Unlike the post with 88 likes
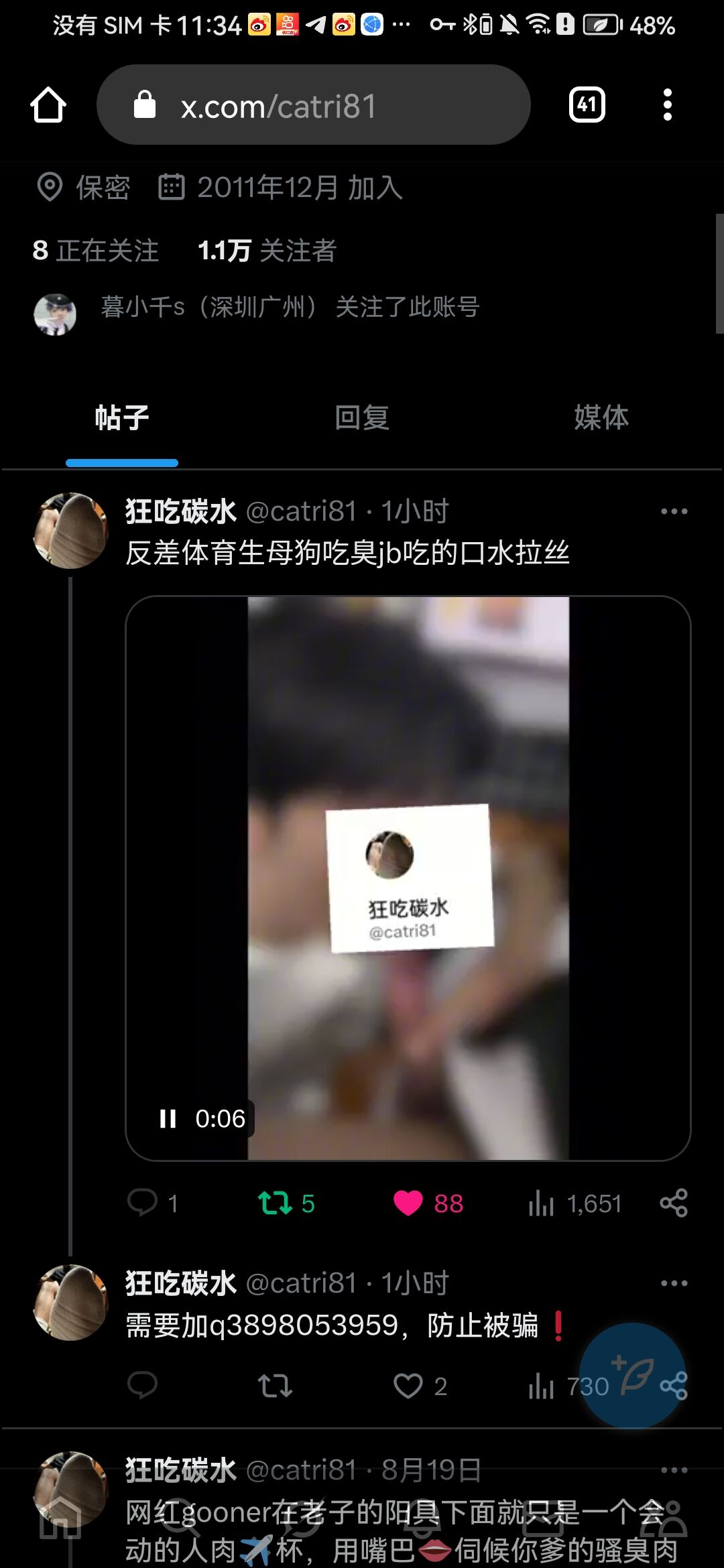724x1568 pixels. pos(428,1203)
